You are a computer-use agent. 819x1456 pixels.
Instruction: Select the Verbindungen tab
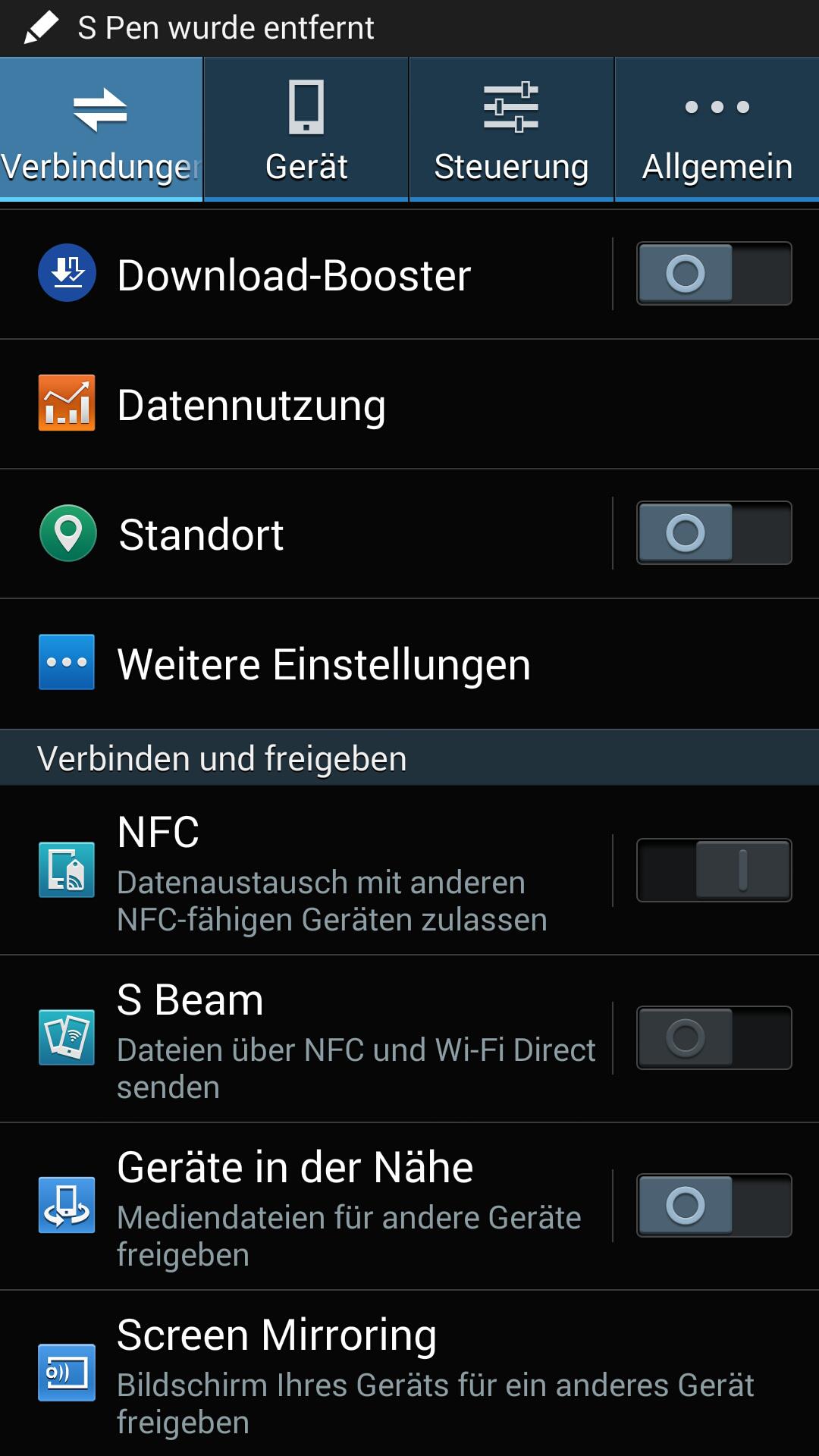[101, 129]
